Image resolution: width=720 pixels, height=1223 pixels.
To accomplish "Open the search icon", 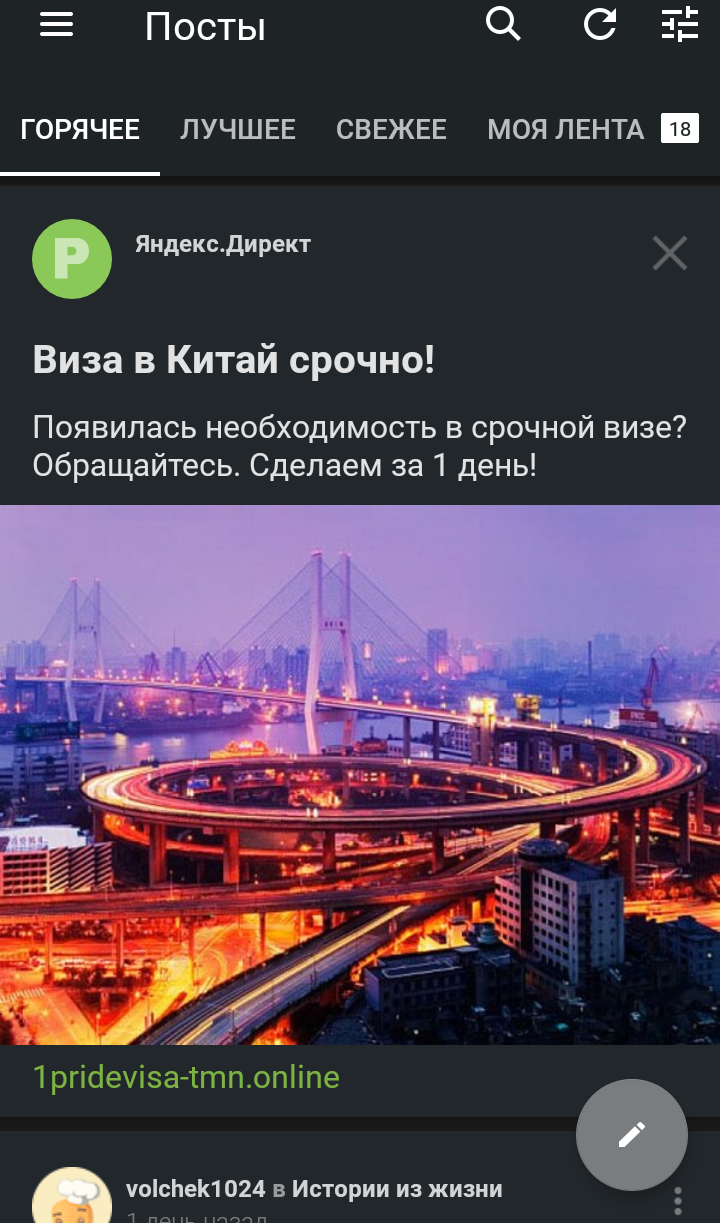I will (x=503, y=24).
